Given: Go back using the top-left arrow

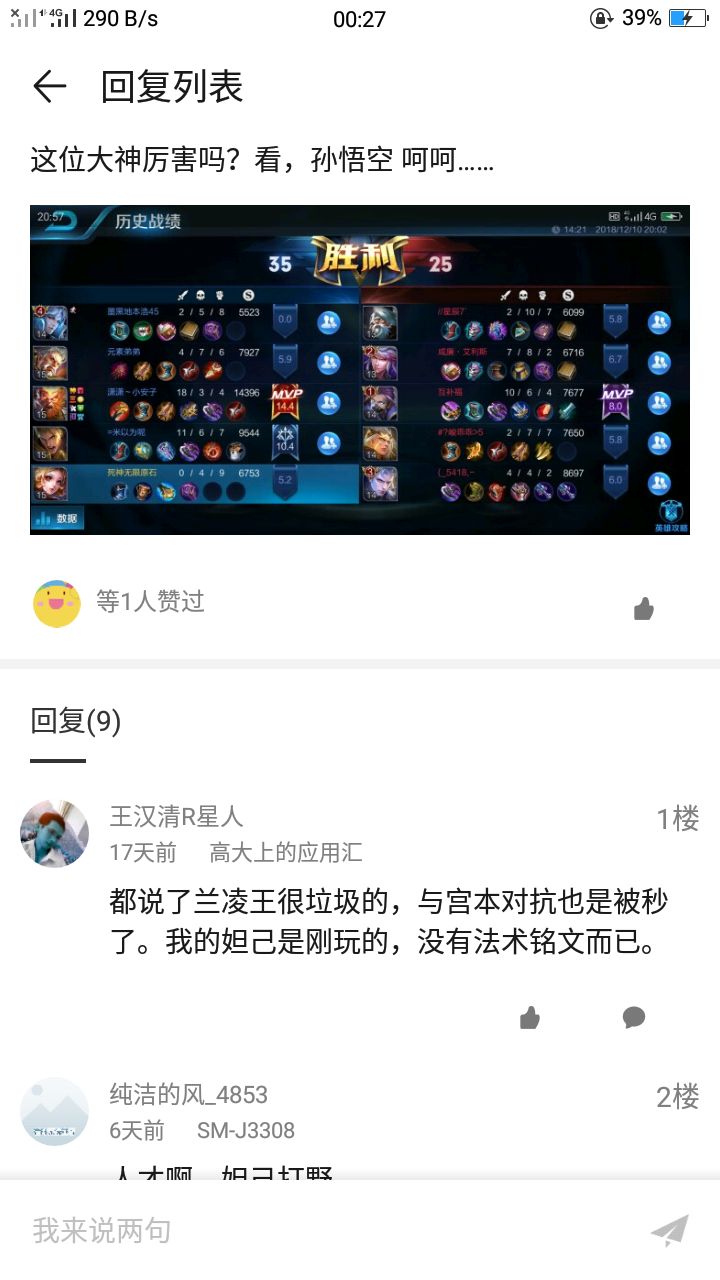Looking at the screenshot, I should (x=49, y=87).
